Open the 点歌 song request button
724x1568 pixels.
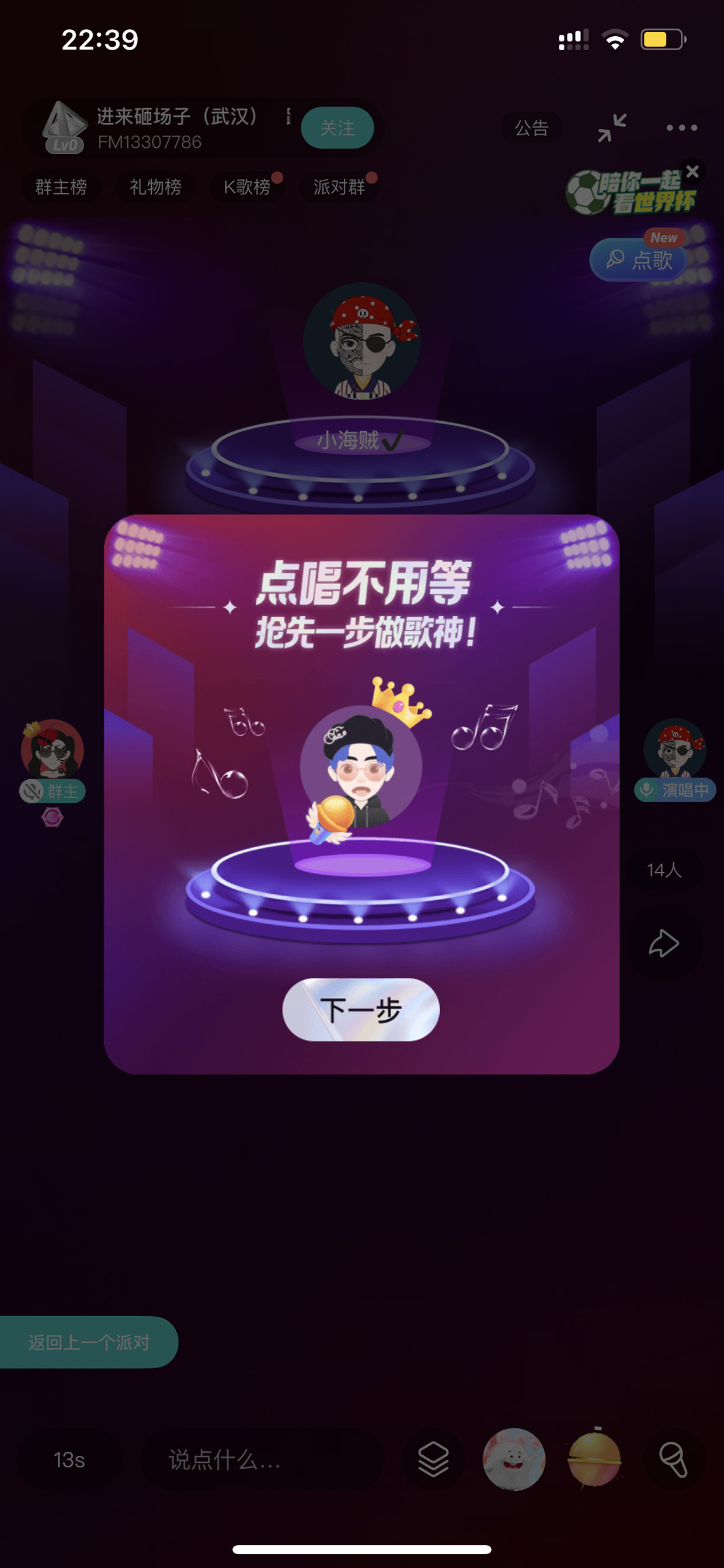(639, 260)
